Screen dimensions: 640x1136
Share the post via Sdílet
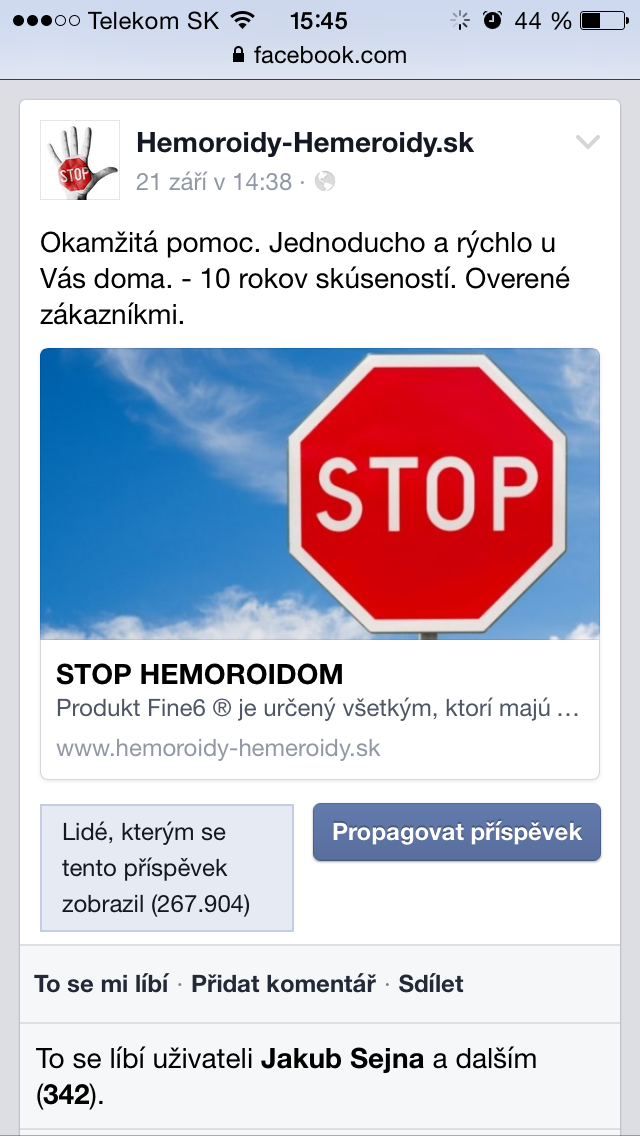pos(431,984)
